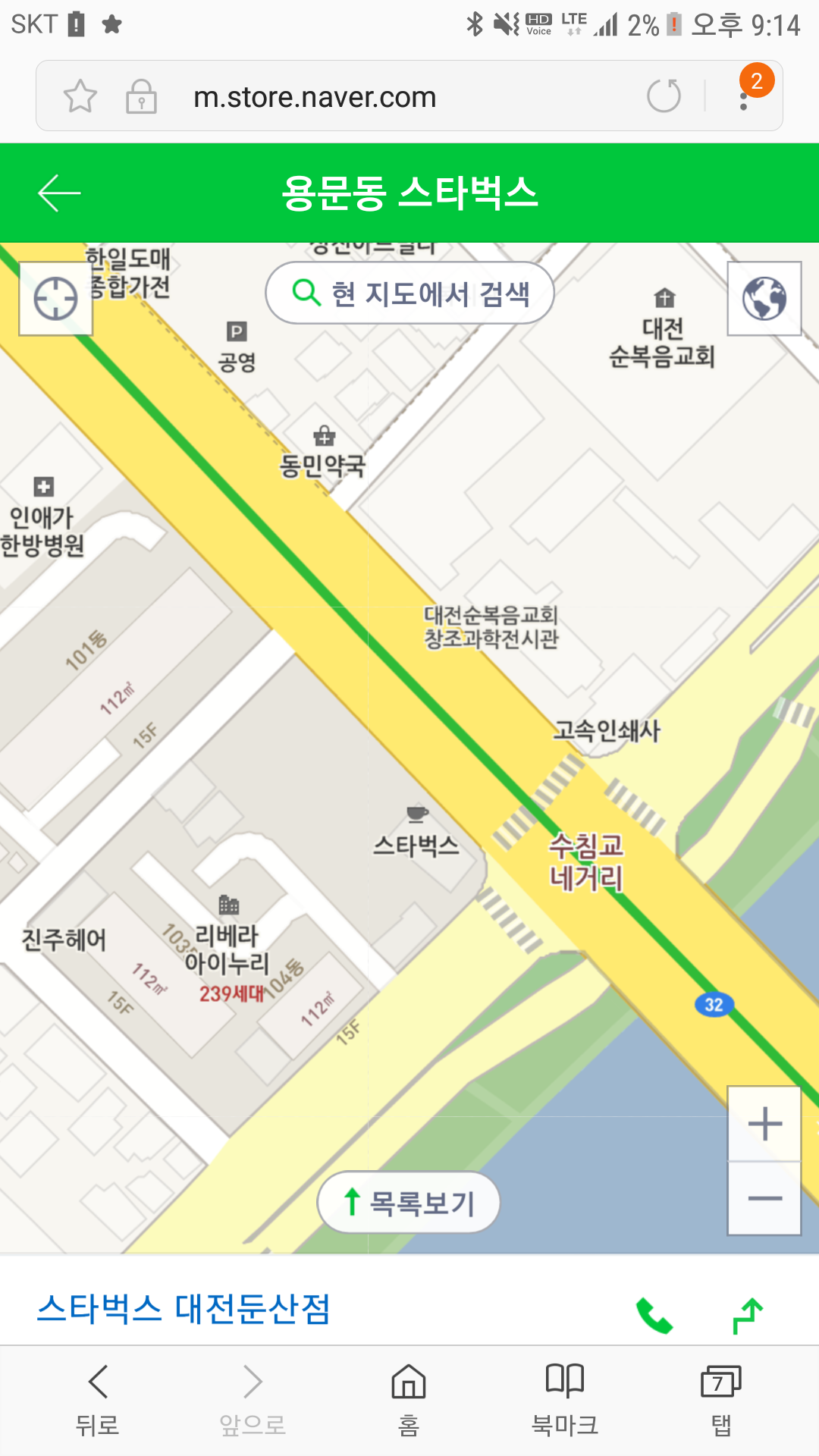
Task: Center the map on my location
Action: (x=55, y=298)
